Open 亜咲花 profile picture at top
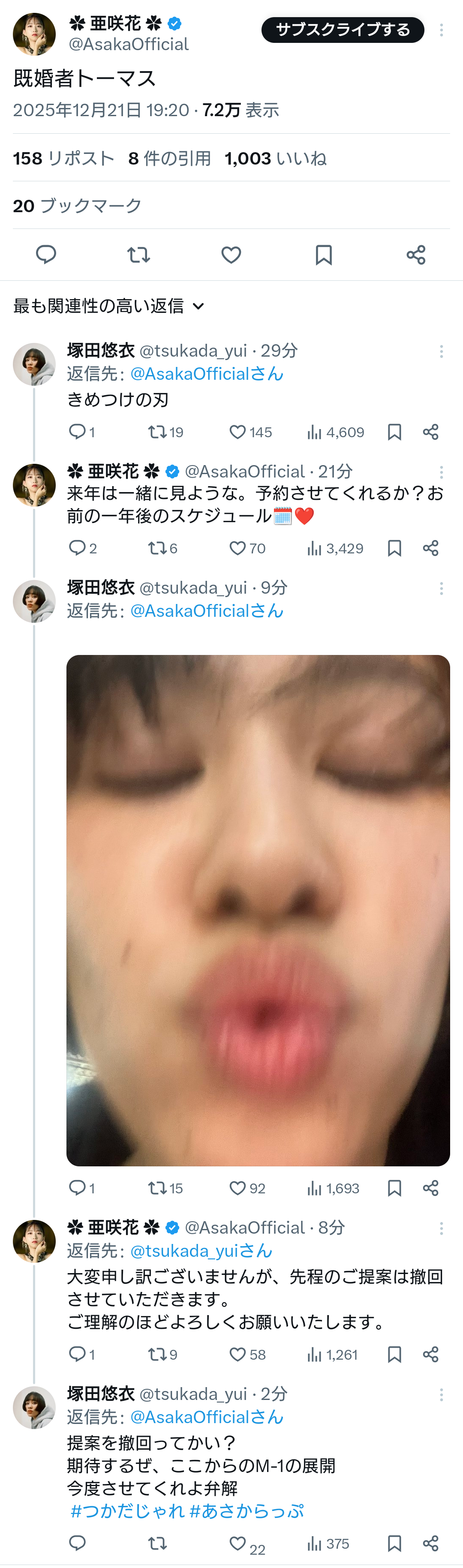463x1568 pixels. point(34,34)
